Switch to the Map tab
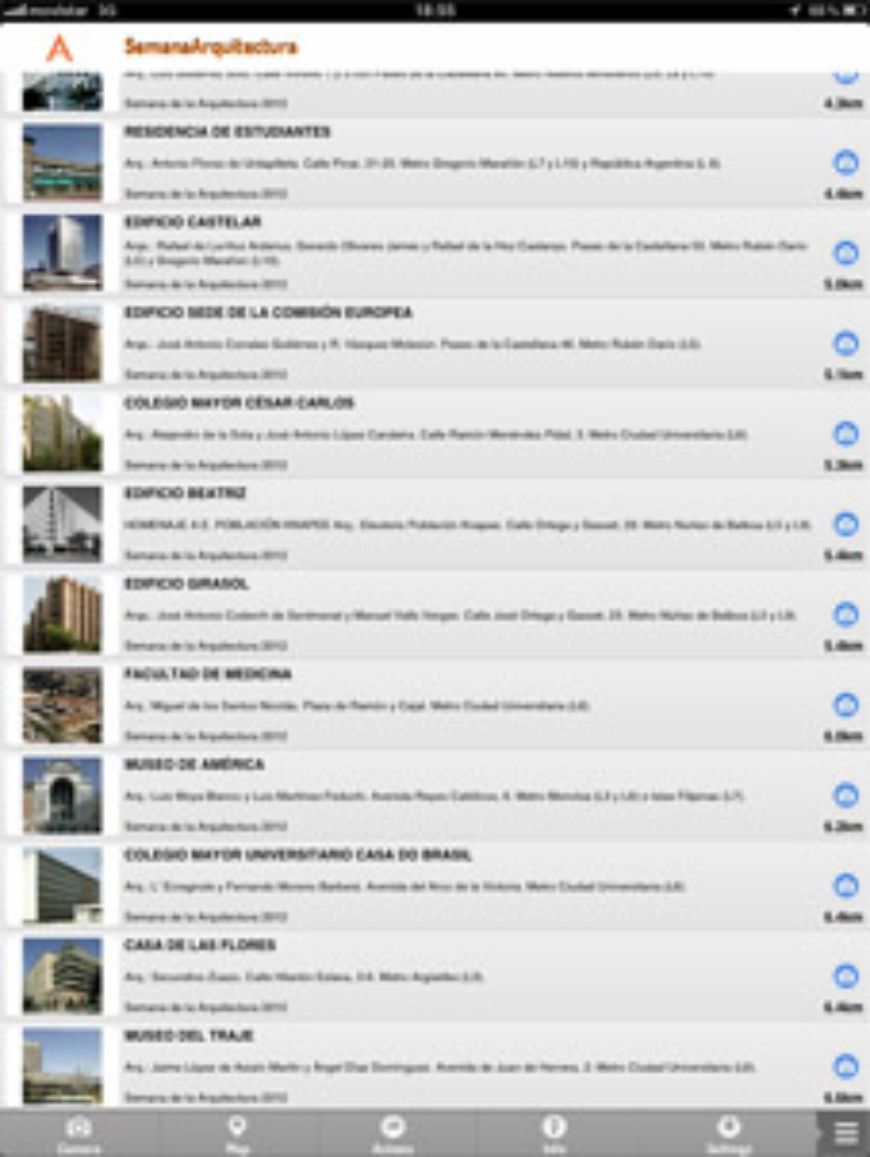 pyautogui.click(x=237, y=1133)
